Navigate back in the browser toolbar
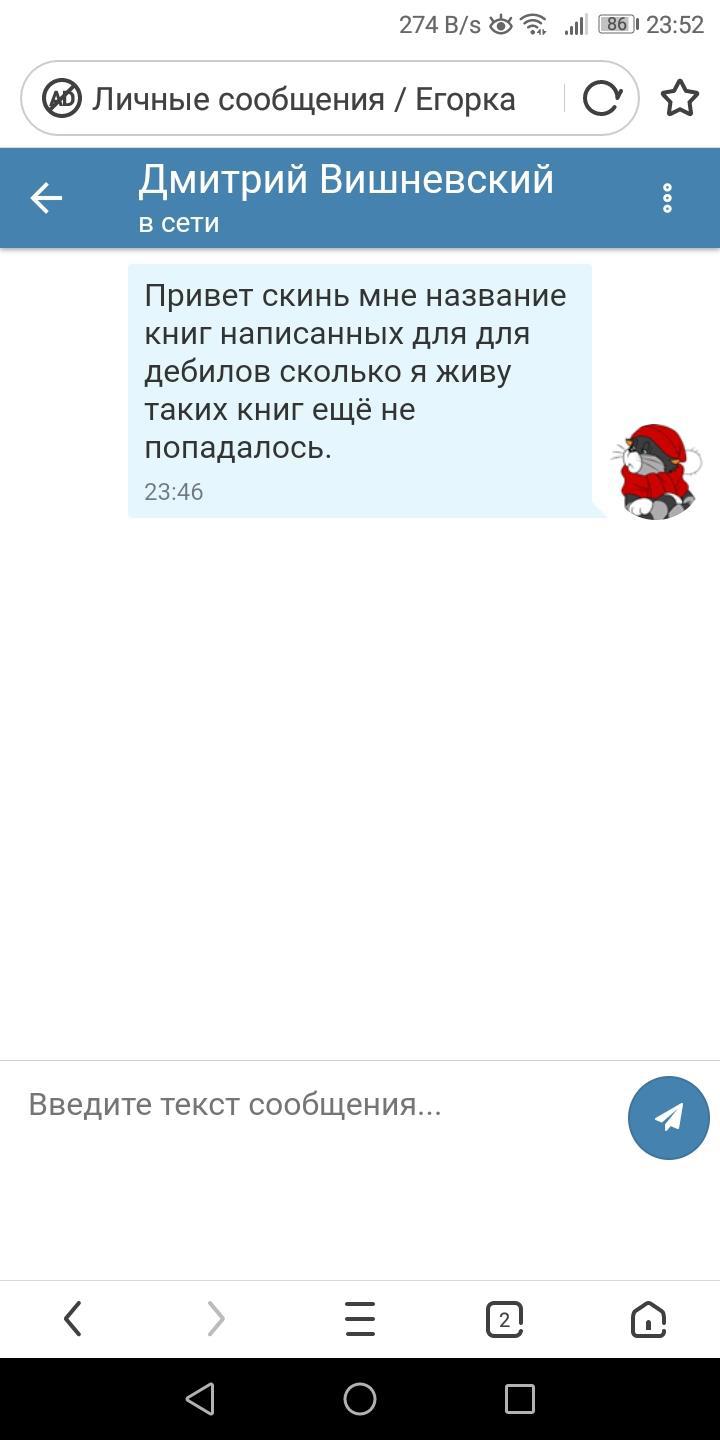720x1440 pixels. coord(72,1319)
